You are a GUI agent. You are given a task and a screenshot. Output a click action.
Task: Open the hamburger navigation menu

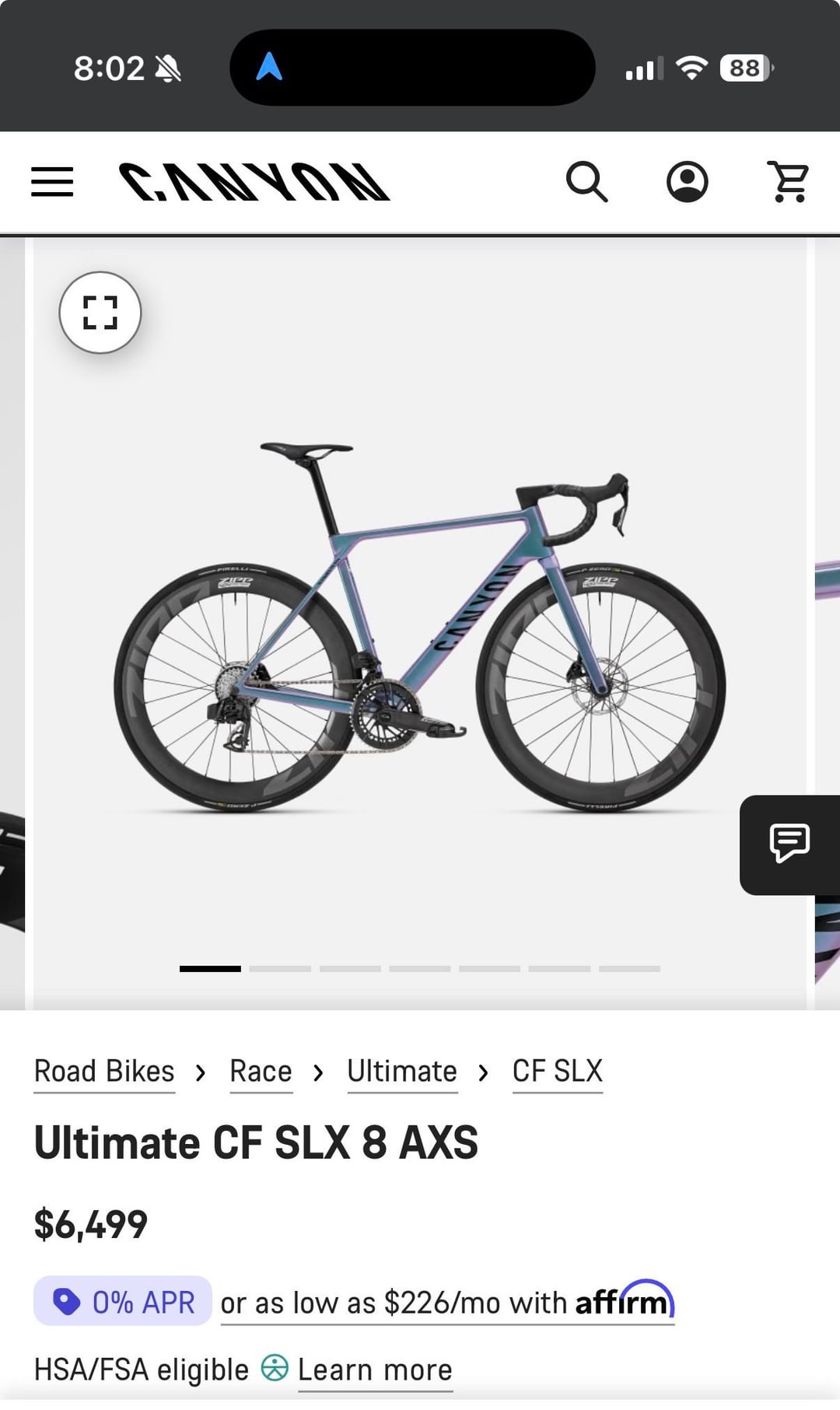tap(52, 182)
